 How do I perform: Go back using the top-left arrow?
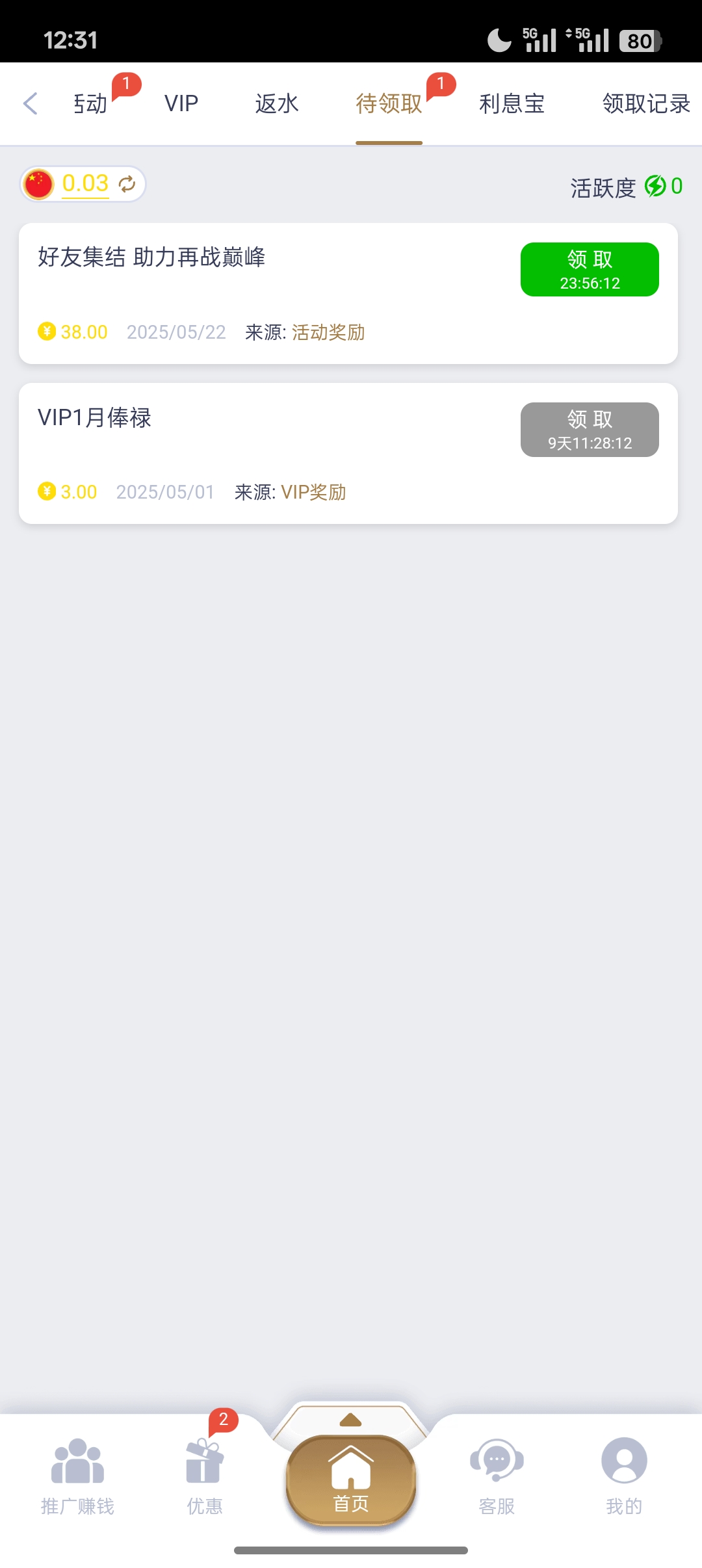click(x=30, y=103)
